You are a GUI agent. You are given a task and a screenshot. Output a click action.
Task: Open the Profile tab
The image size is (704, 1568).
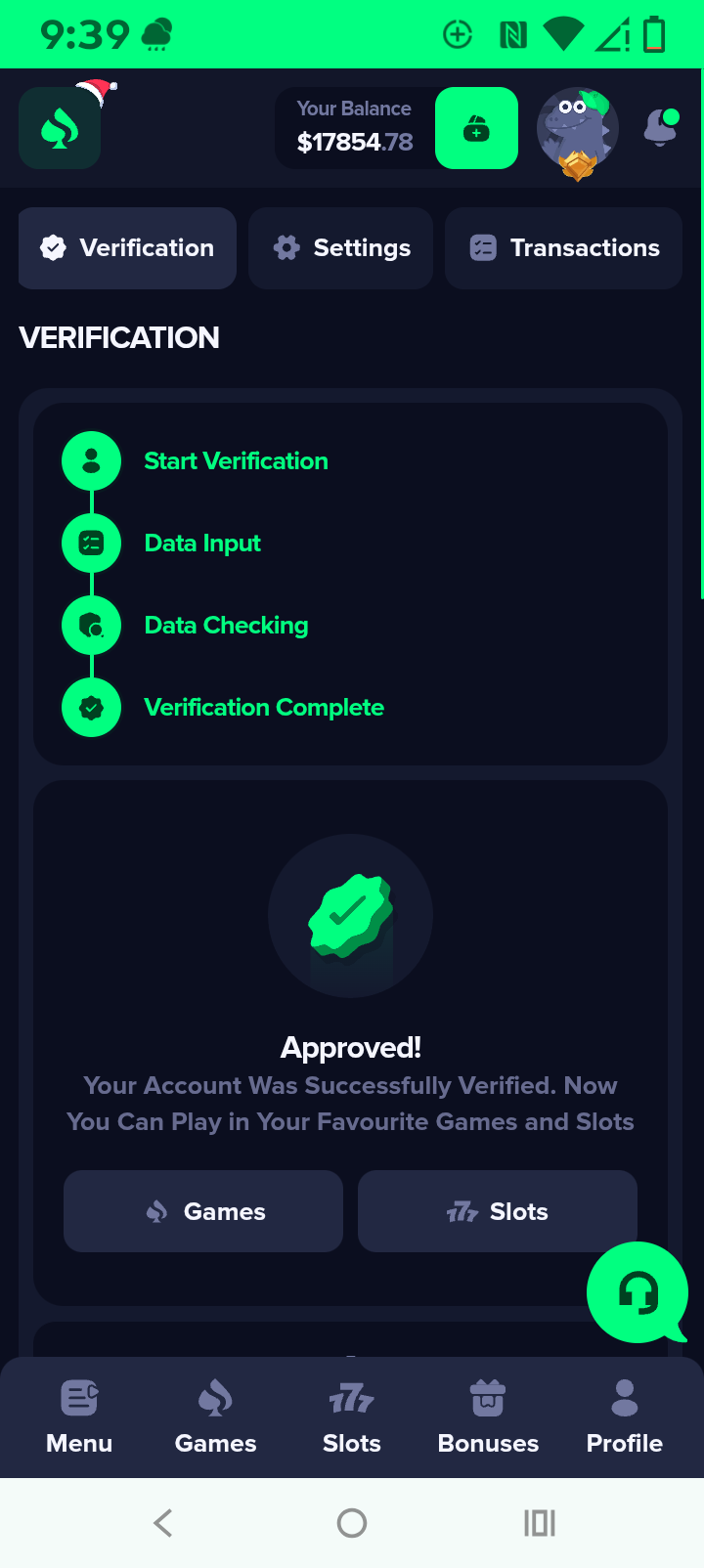[x=624, y=1416]
